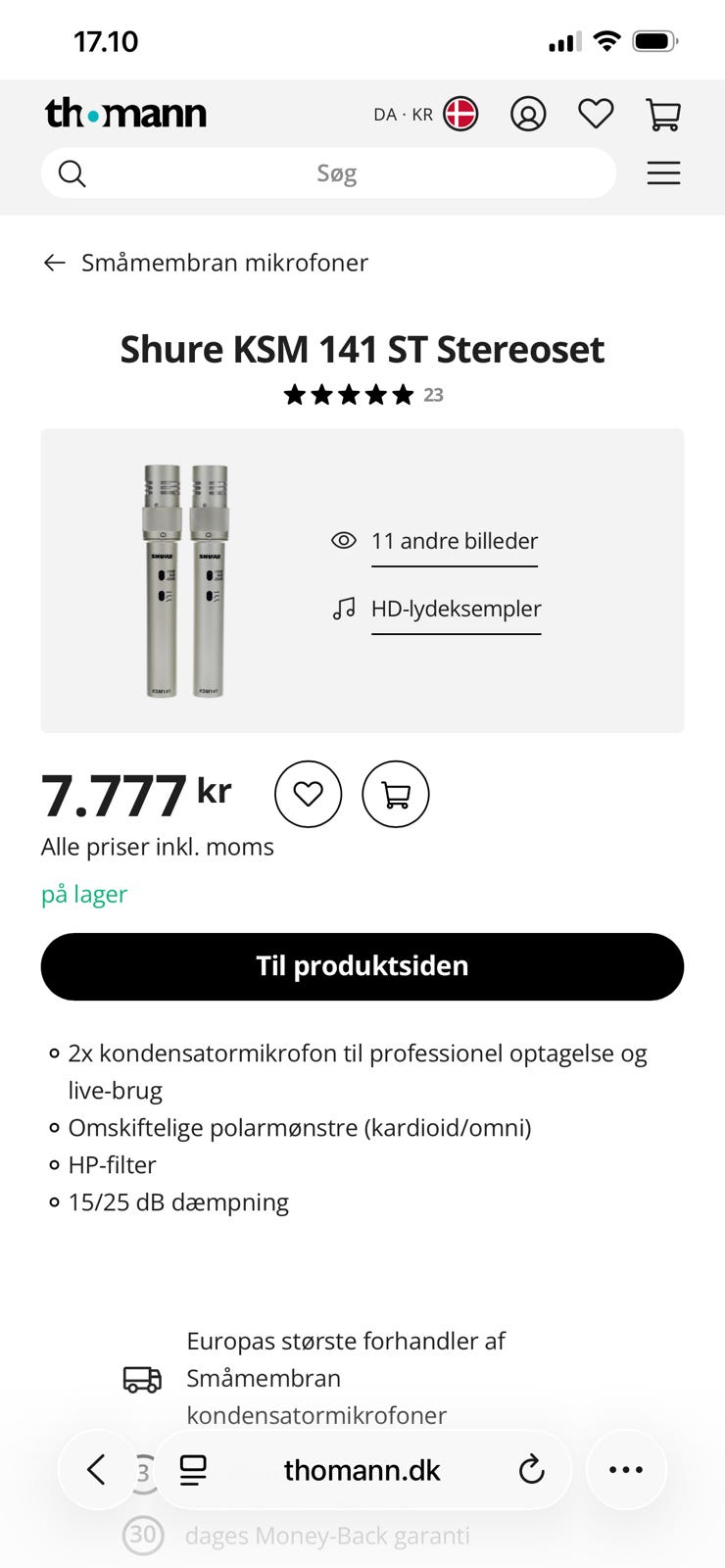This screenshot has height=1568, width=725.
Task: Open the shopping cart icon in the header
Action: coord(663,114)
